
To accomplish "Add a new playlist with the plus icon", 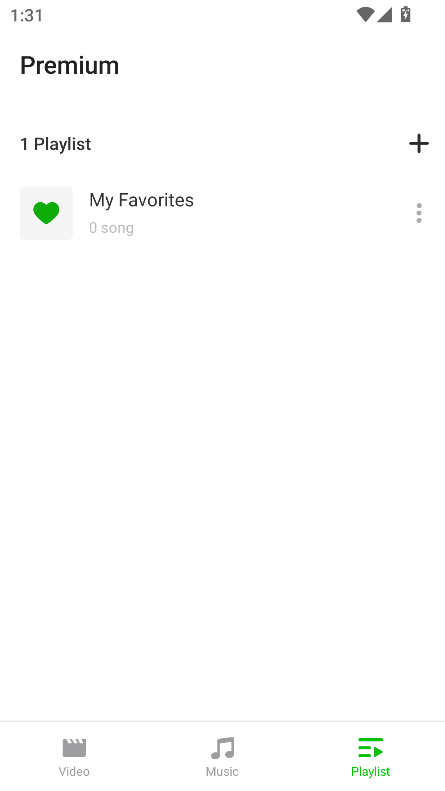I will click(419, 144).
